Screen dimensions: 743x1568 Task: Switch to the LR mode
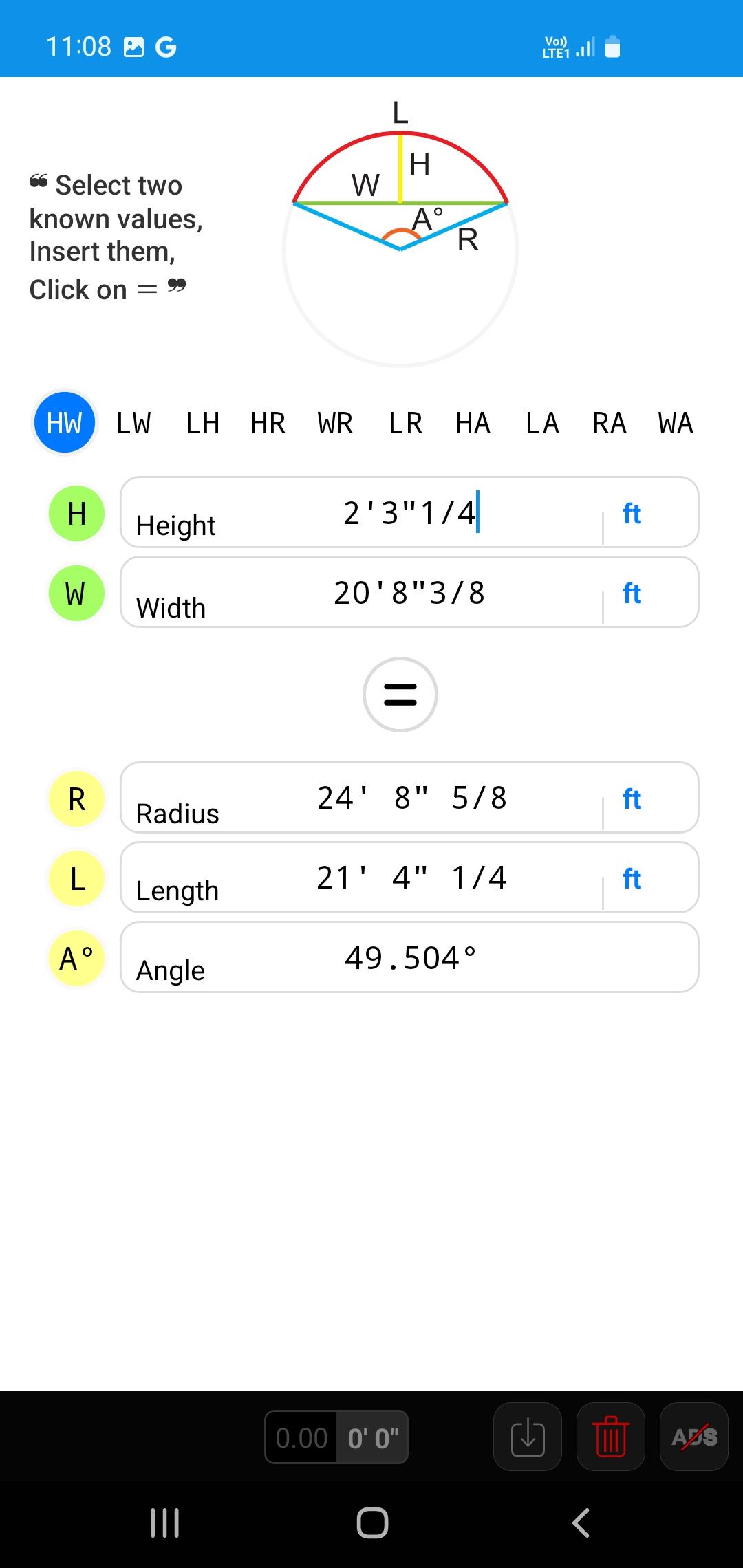coord(405,423)
